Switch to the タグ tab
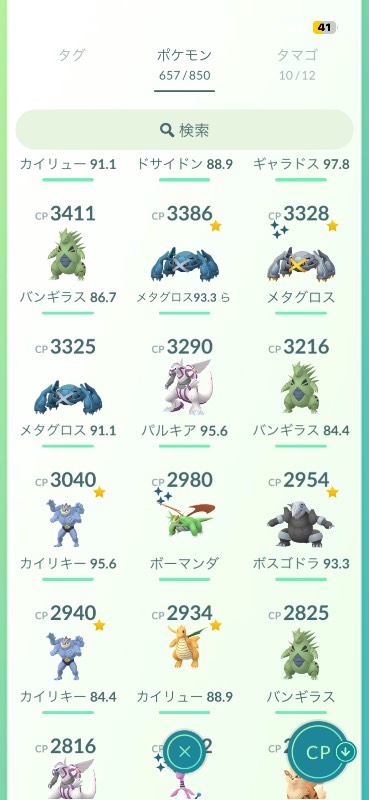 (x=71, y=55)
